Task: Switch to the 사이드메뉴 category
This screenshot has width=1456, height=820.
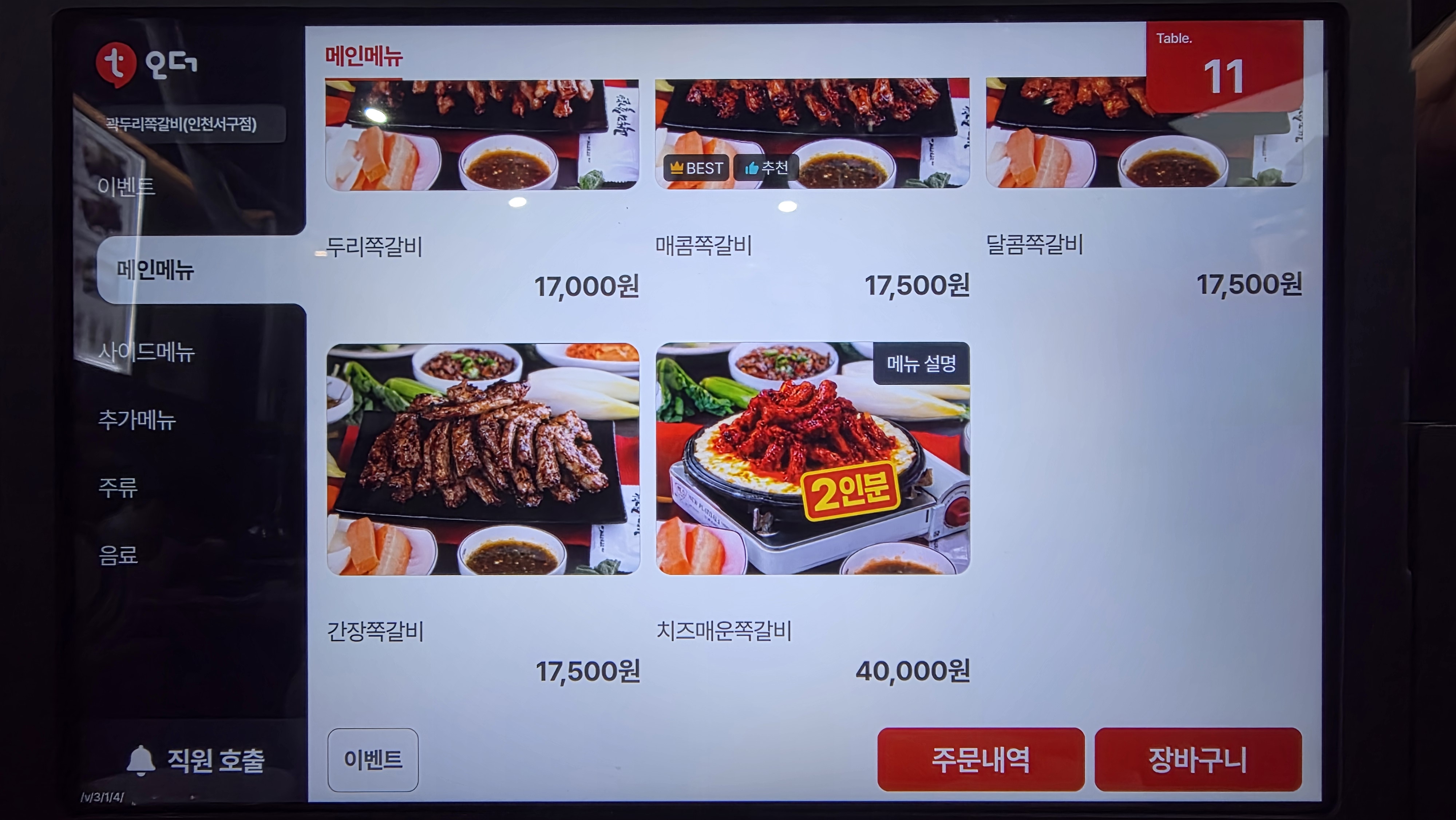Action: click(x=146, y=351)
